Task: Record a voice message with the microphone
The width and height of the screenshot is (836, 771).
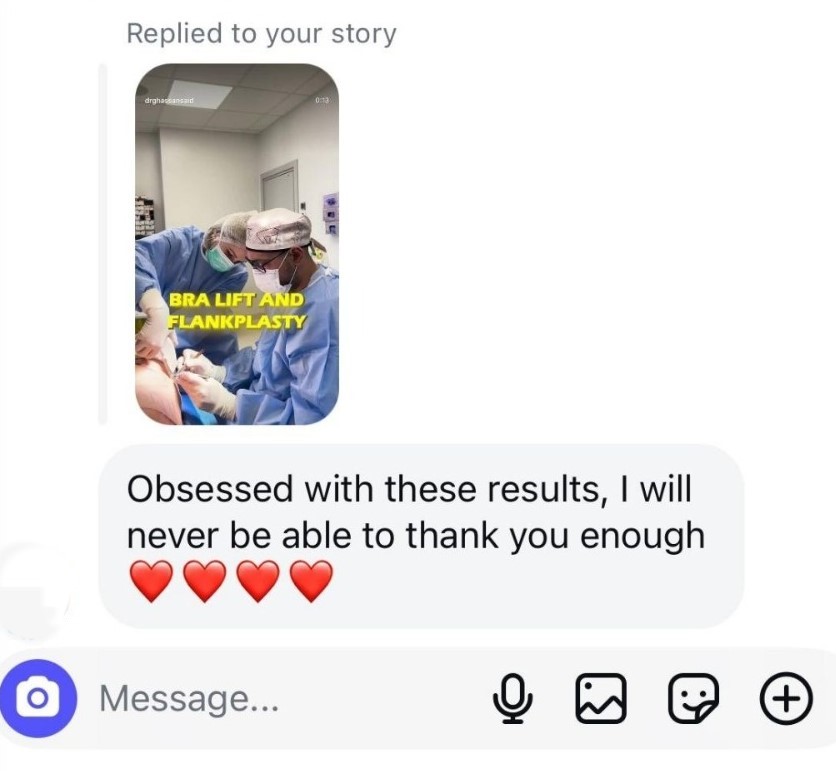Action: coord(513,697)
